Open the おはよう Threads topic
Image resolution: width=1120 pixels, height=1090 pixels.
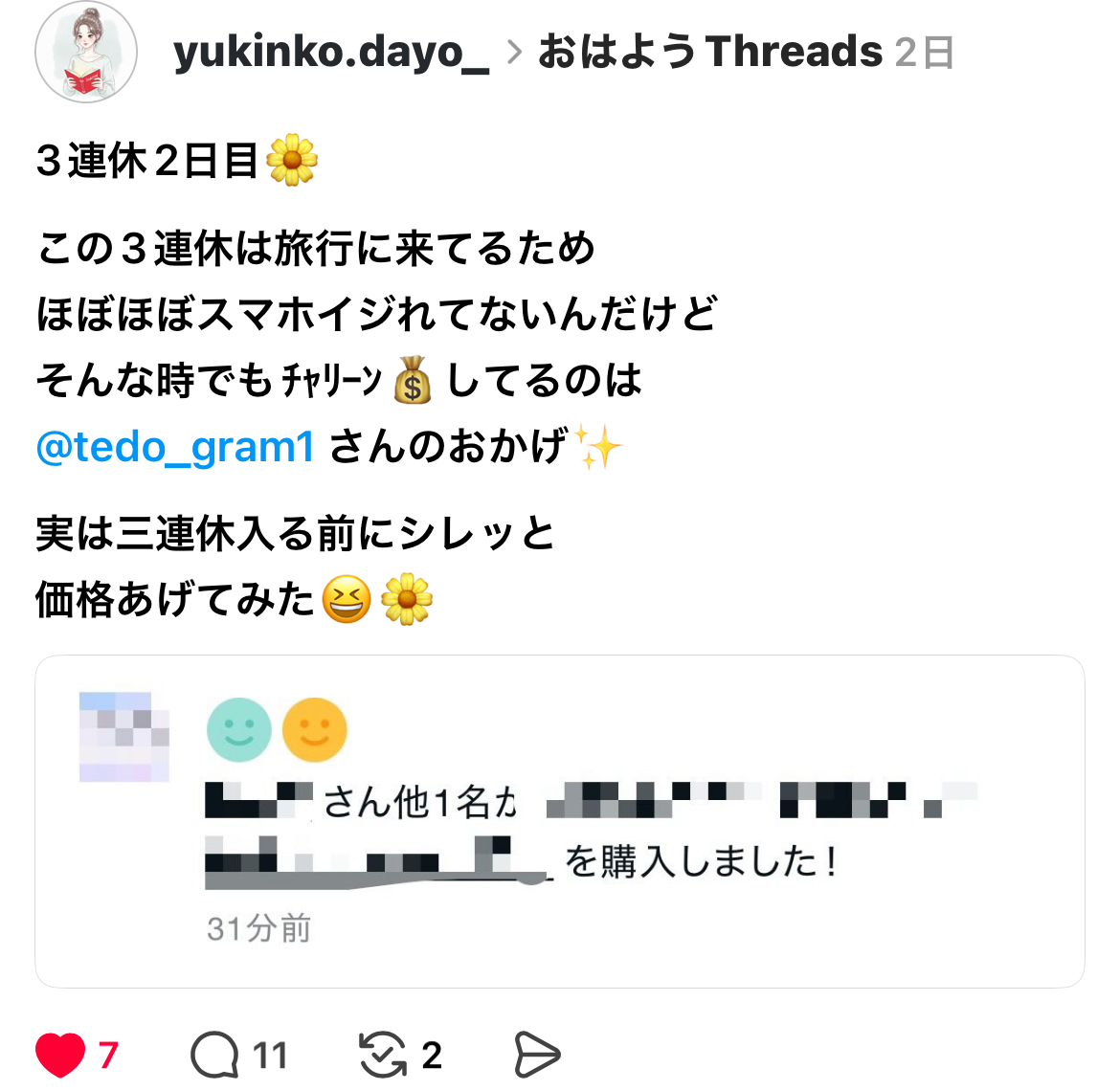(x=709, y=52)
